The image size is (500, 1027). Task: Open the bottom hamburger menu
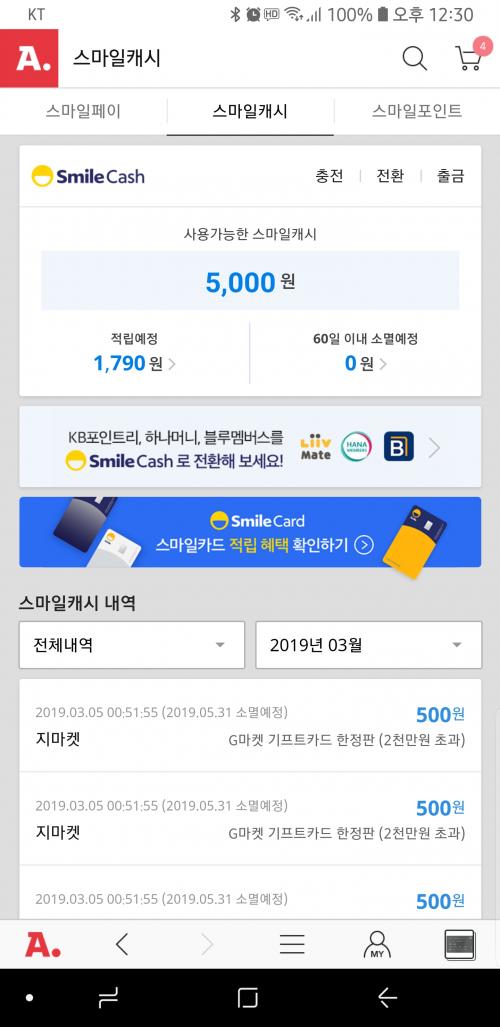(x=292, y=944)
